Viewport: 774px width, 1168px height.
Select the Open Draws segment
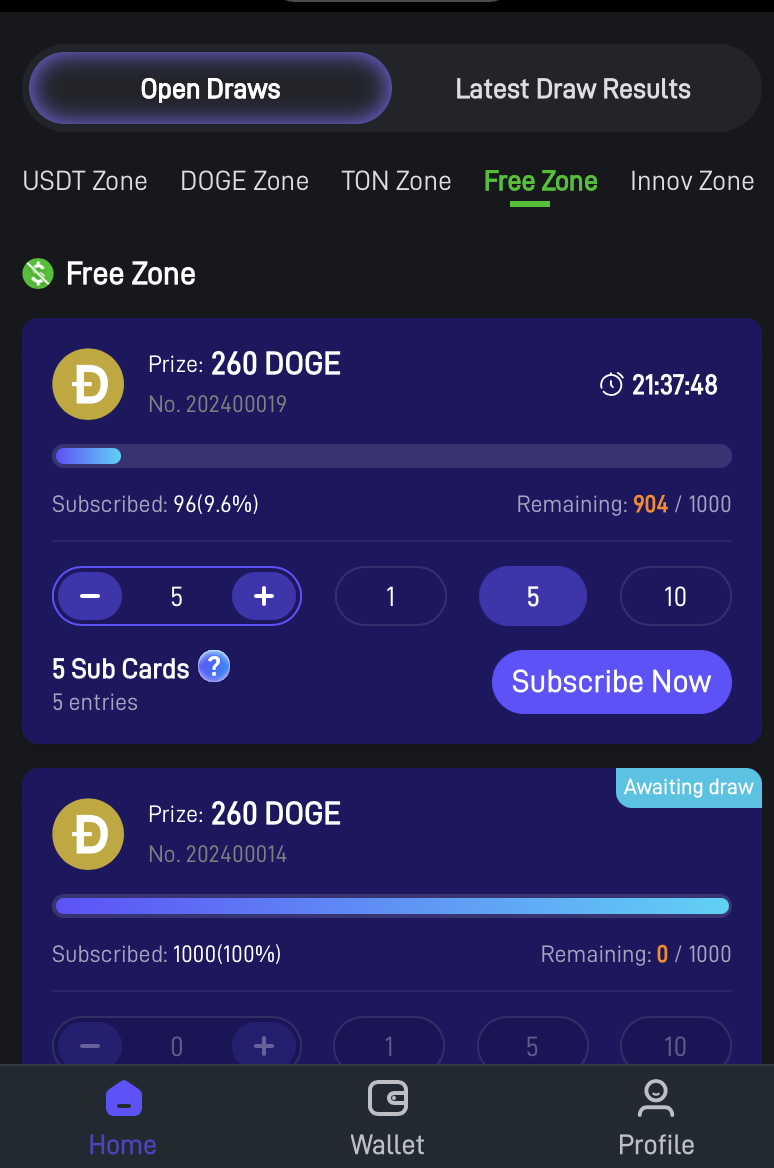click(210, 89)
